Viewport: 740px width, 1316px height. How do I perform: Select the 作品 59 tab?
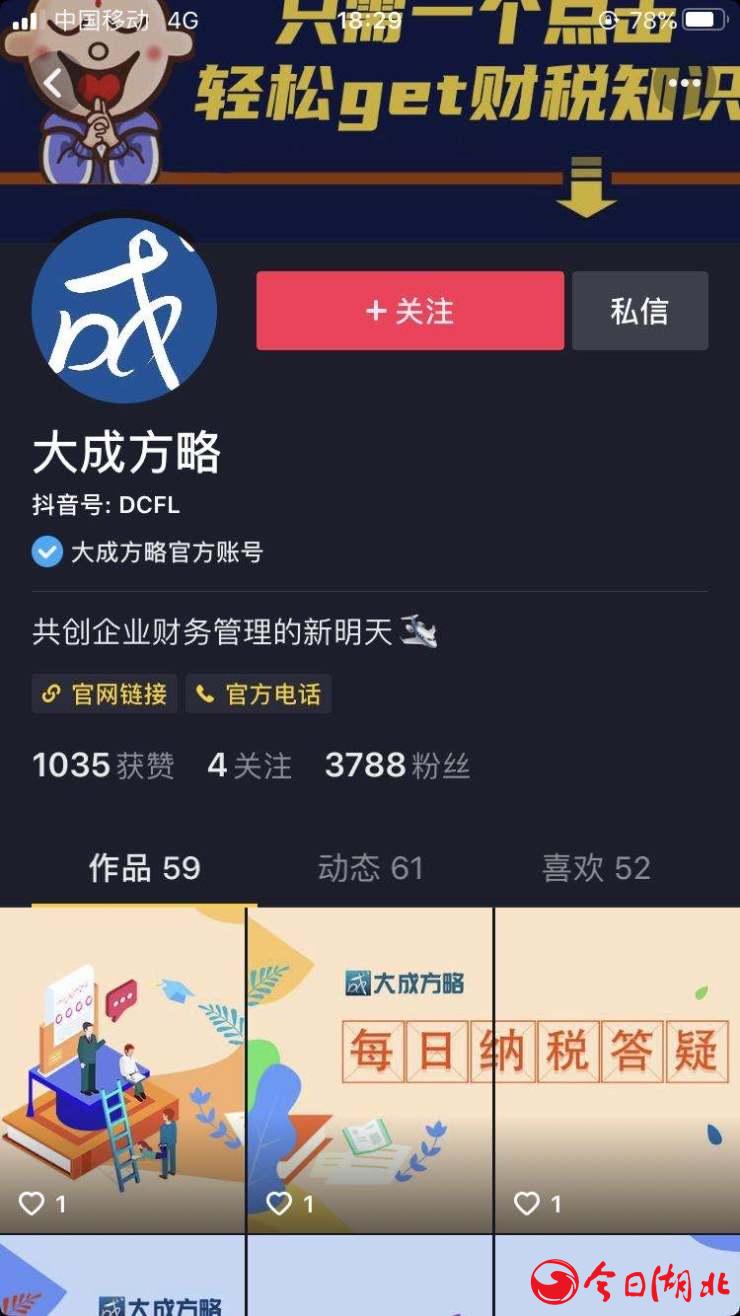pyautogui.click(x=144, y=868)
